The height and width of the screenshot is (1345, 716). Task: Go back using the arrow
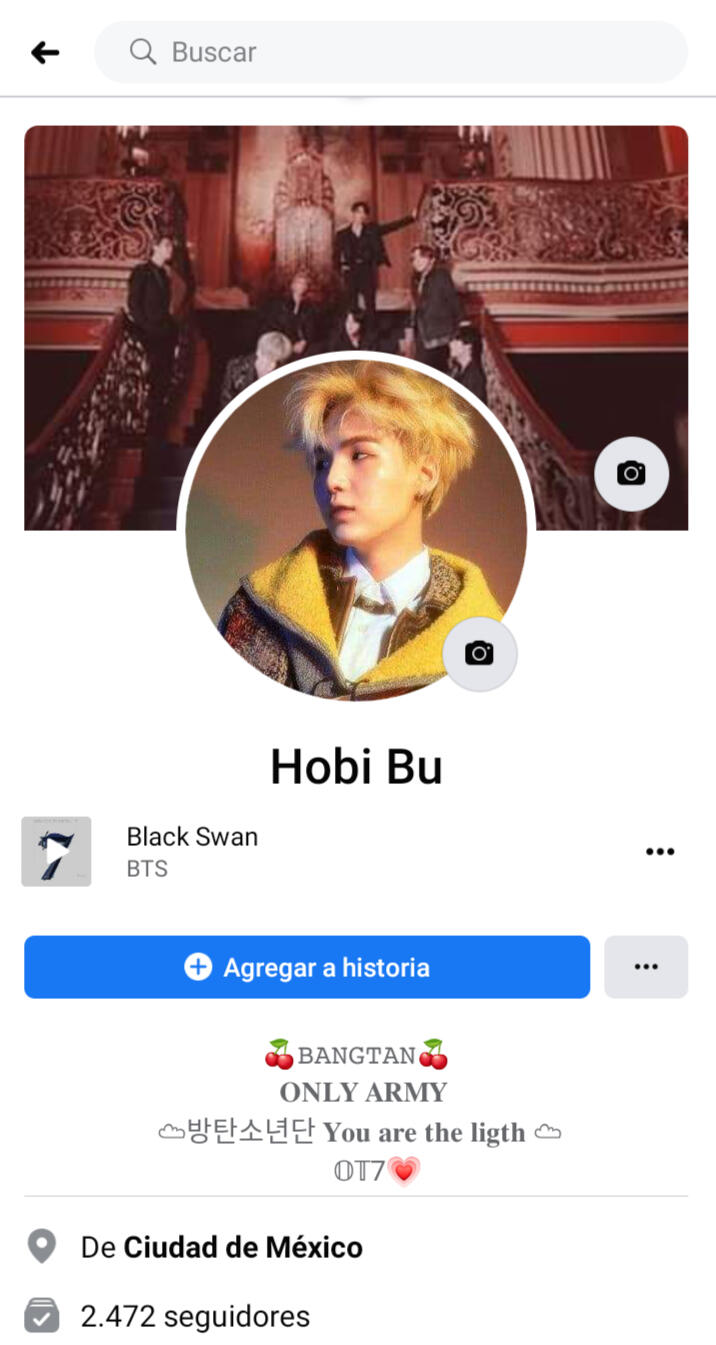(45, 52)
